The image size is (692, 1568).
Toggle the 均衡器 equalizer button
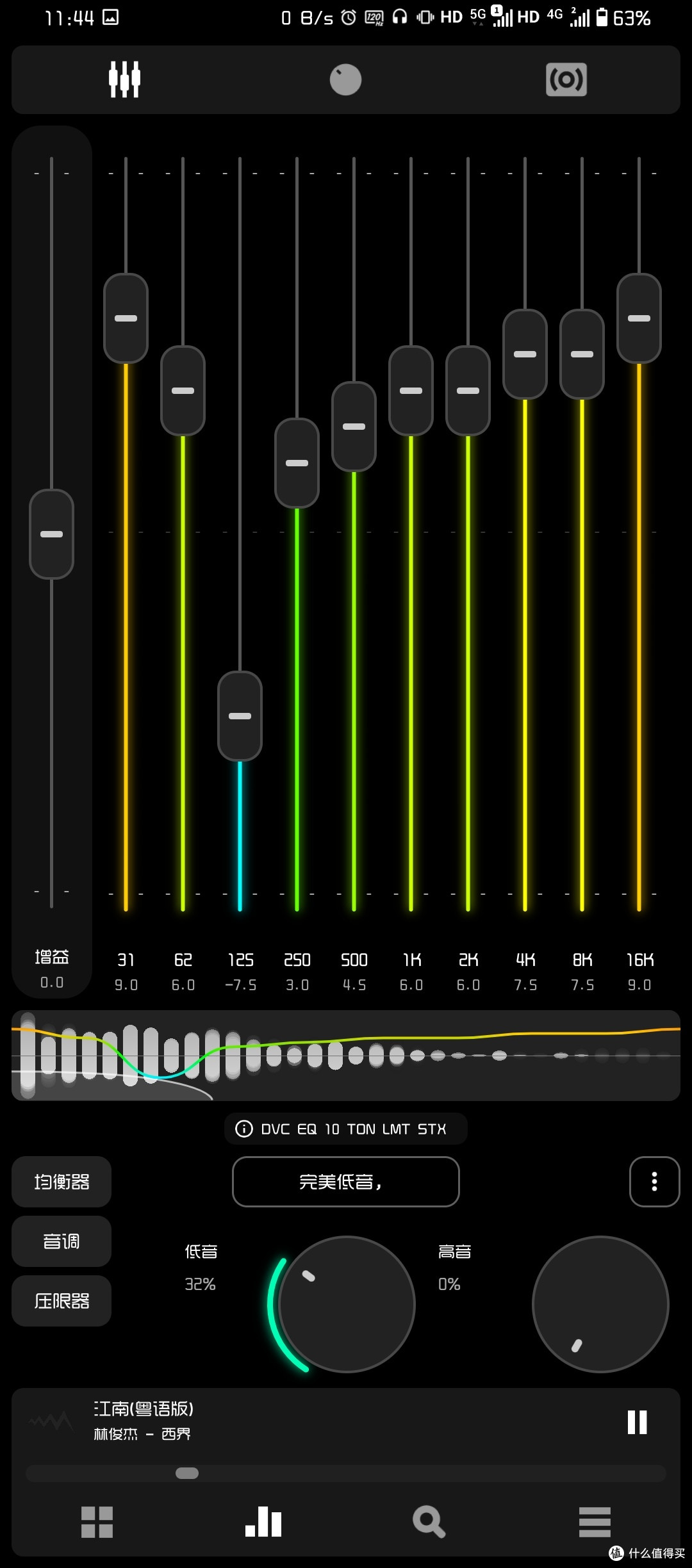pyautogui.click(x=62, y=1182)
